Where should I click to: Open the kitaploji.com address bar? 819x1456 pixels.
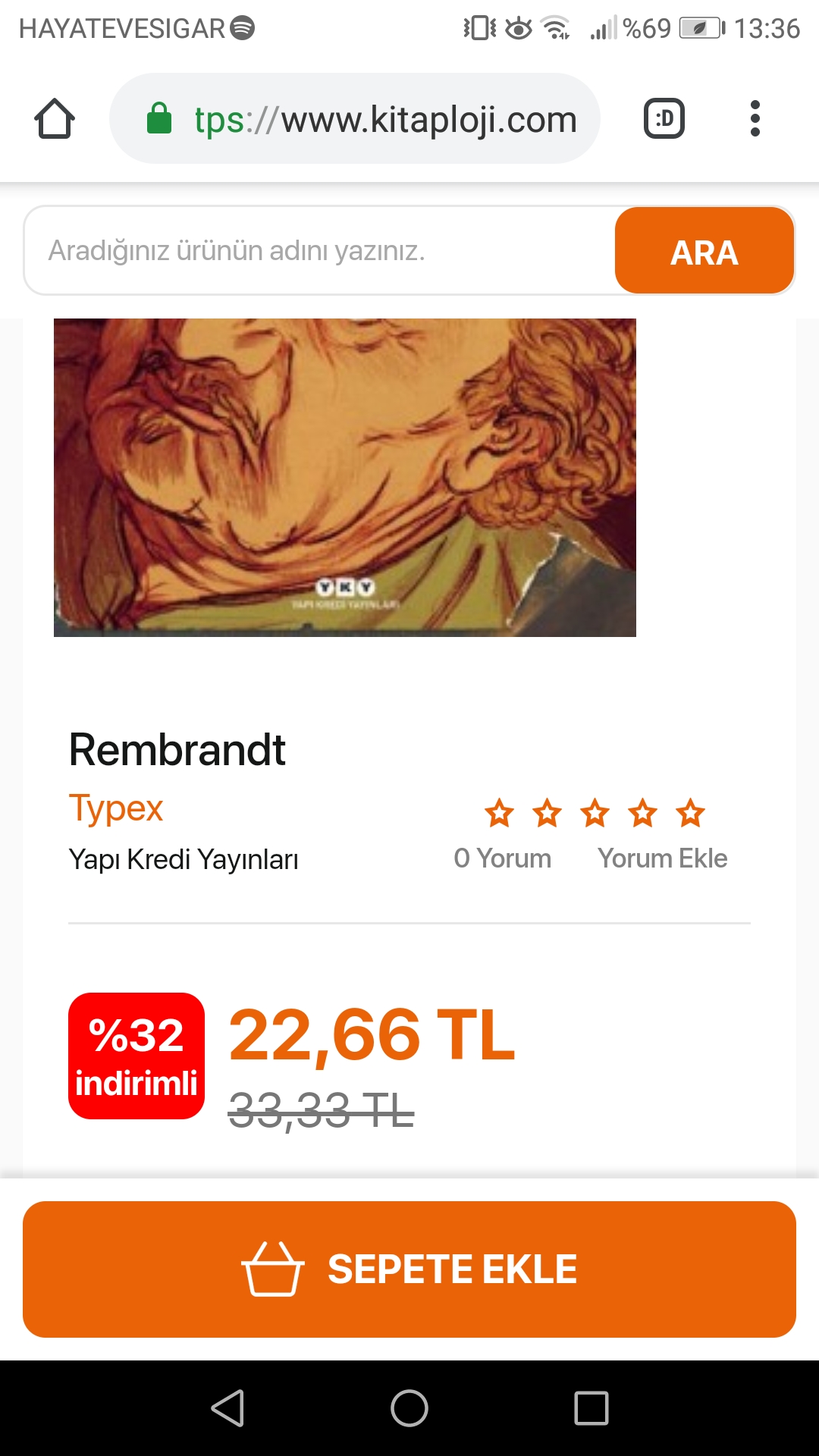[x=355, y=119]
